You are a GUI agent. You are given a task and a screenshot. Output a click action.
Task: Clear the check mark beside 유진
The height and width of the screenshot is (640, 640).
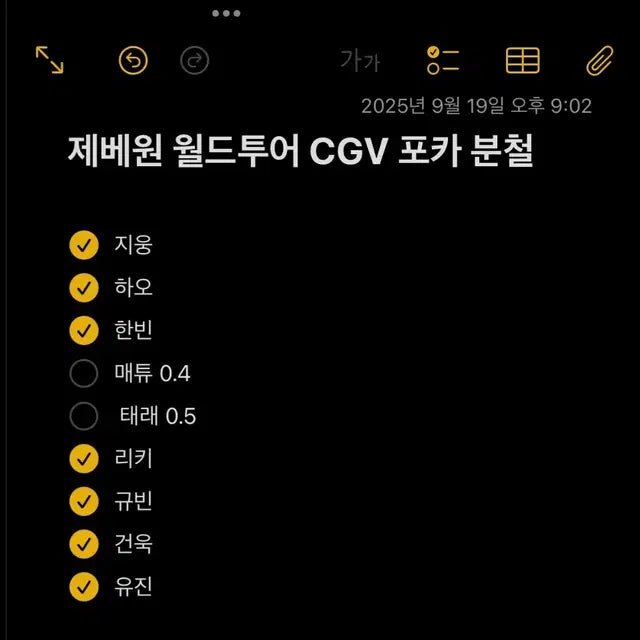84,587
